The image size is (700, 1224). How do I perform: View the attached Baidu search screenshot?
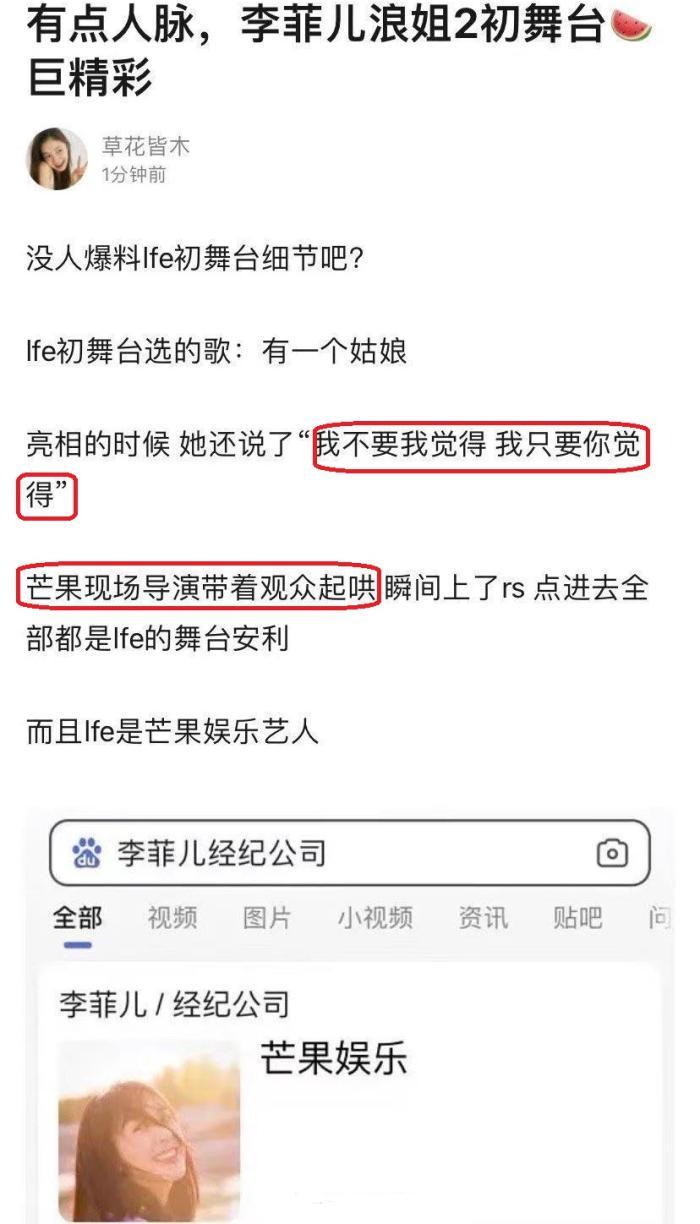pyautogui.click(x=350, y=1015)
